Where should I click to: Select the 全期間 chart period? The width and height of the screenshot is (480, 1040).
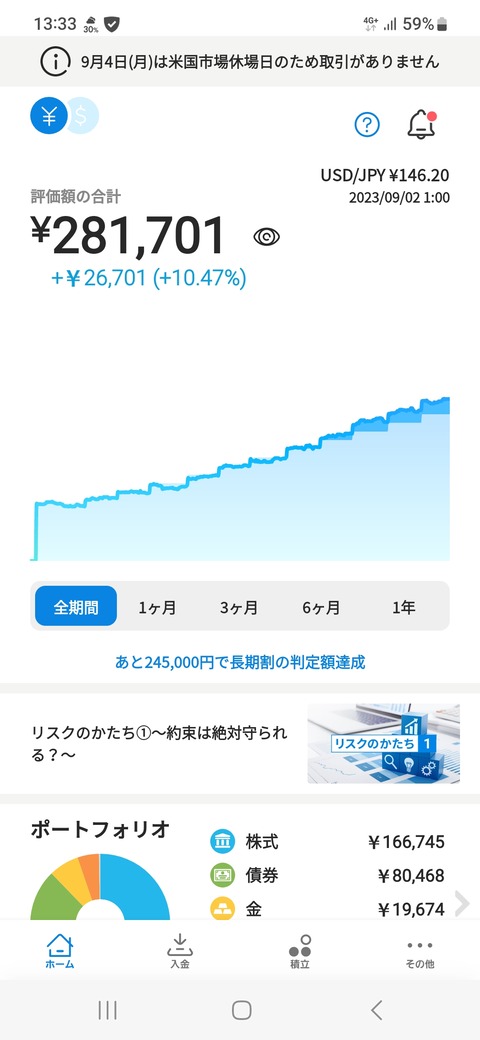pos(76,606)
